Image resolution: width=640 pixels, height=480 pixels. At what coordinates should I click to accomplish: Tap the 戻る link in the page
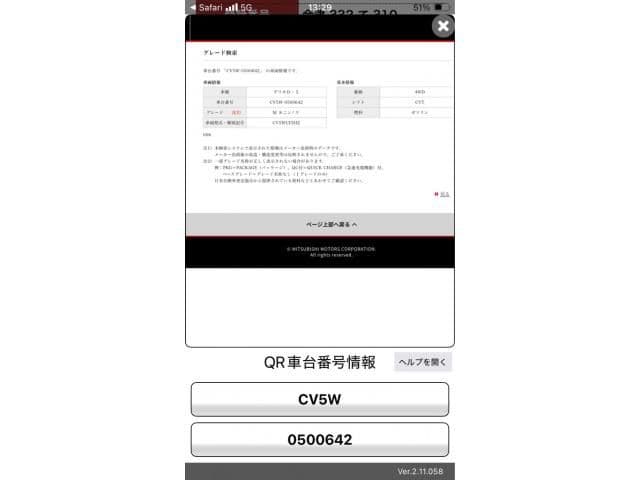(x=443, y=194)
